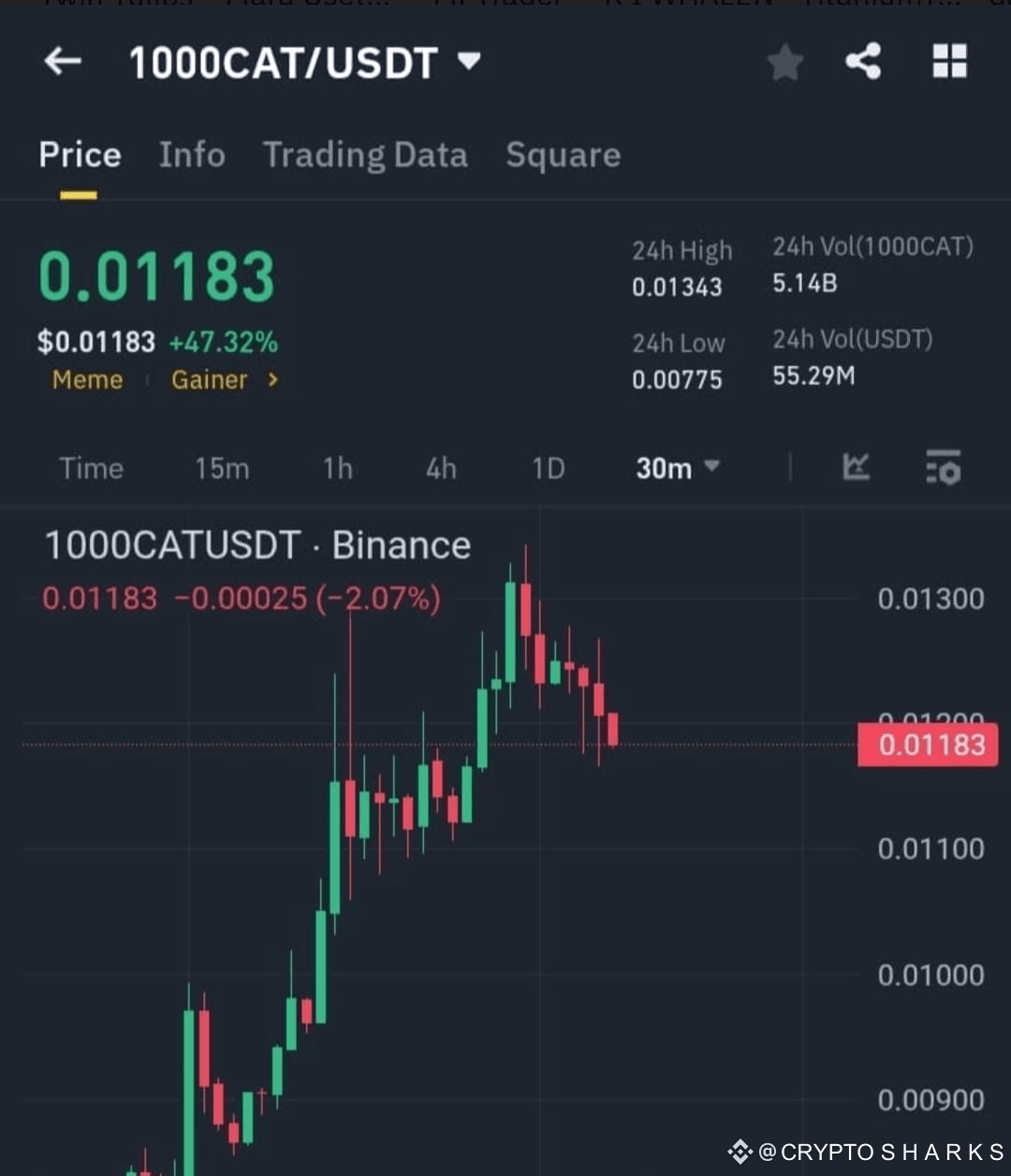Open the 30m interval dropdown
This screenshot has height=1176, width=1011.
(x=675, y=468)
